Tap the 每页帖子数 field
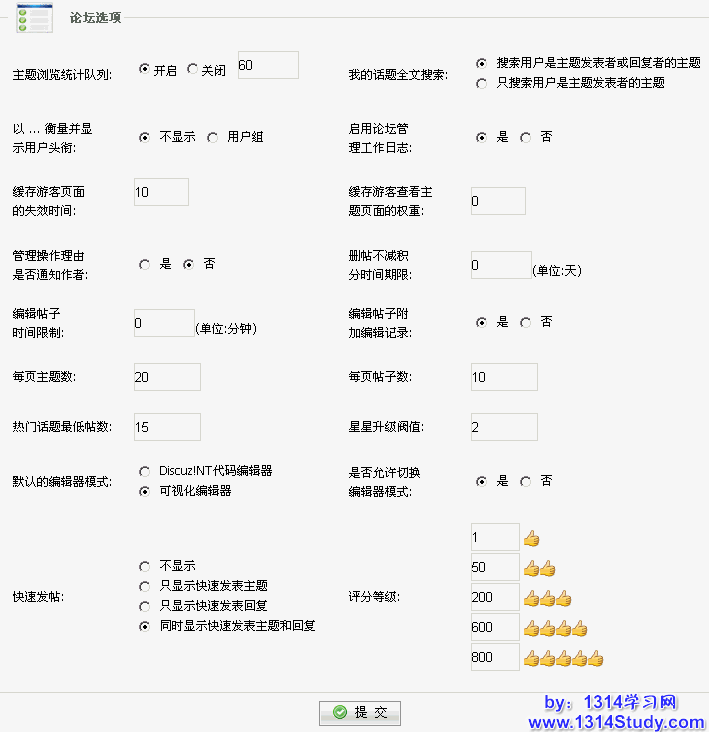This screenshot has height=732, width=709. pyautogui.click(x=504, y=377)
